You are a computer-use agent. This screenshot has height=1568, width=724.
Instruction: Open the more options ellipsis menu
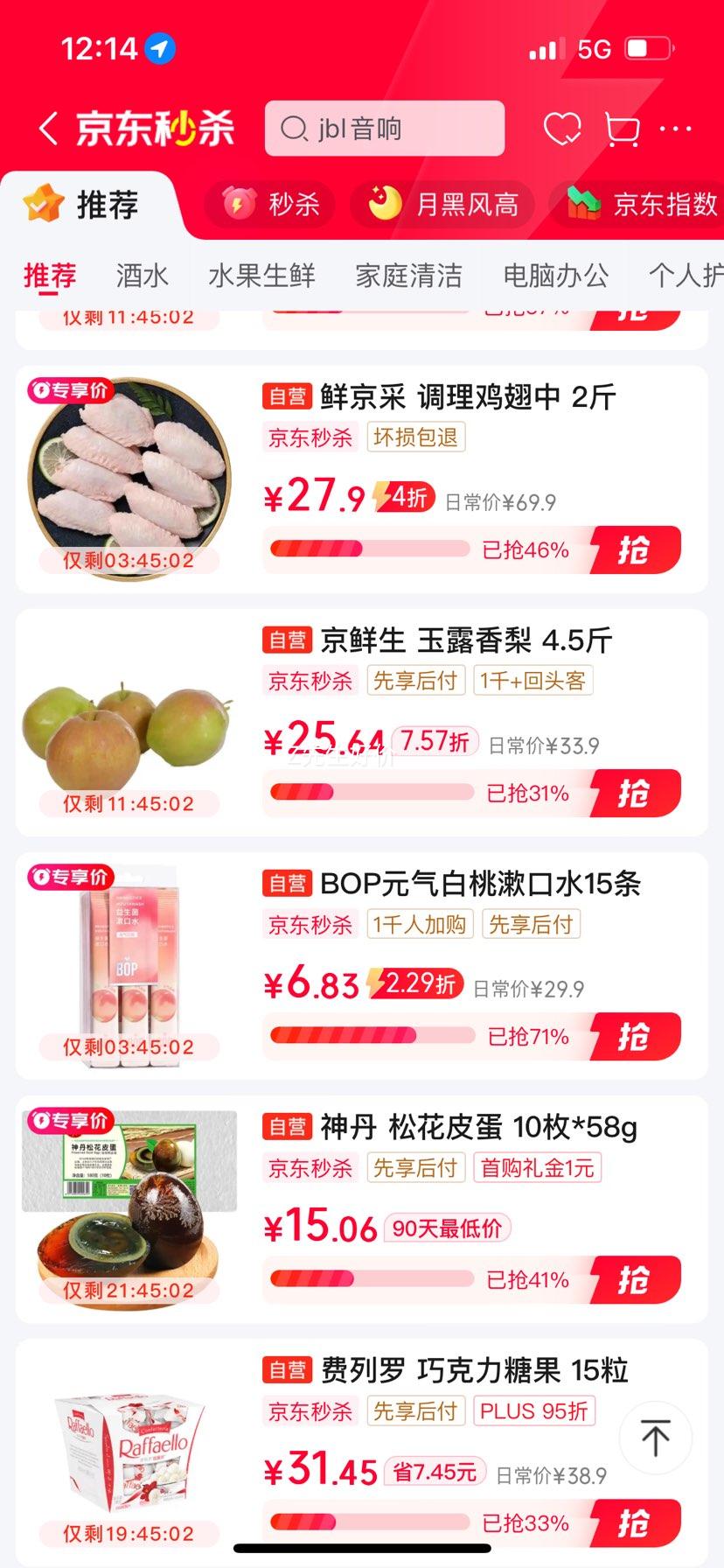[675, 128]
